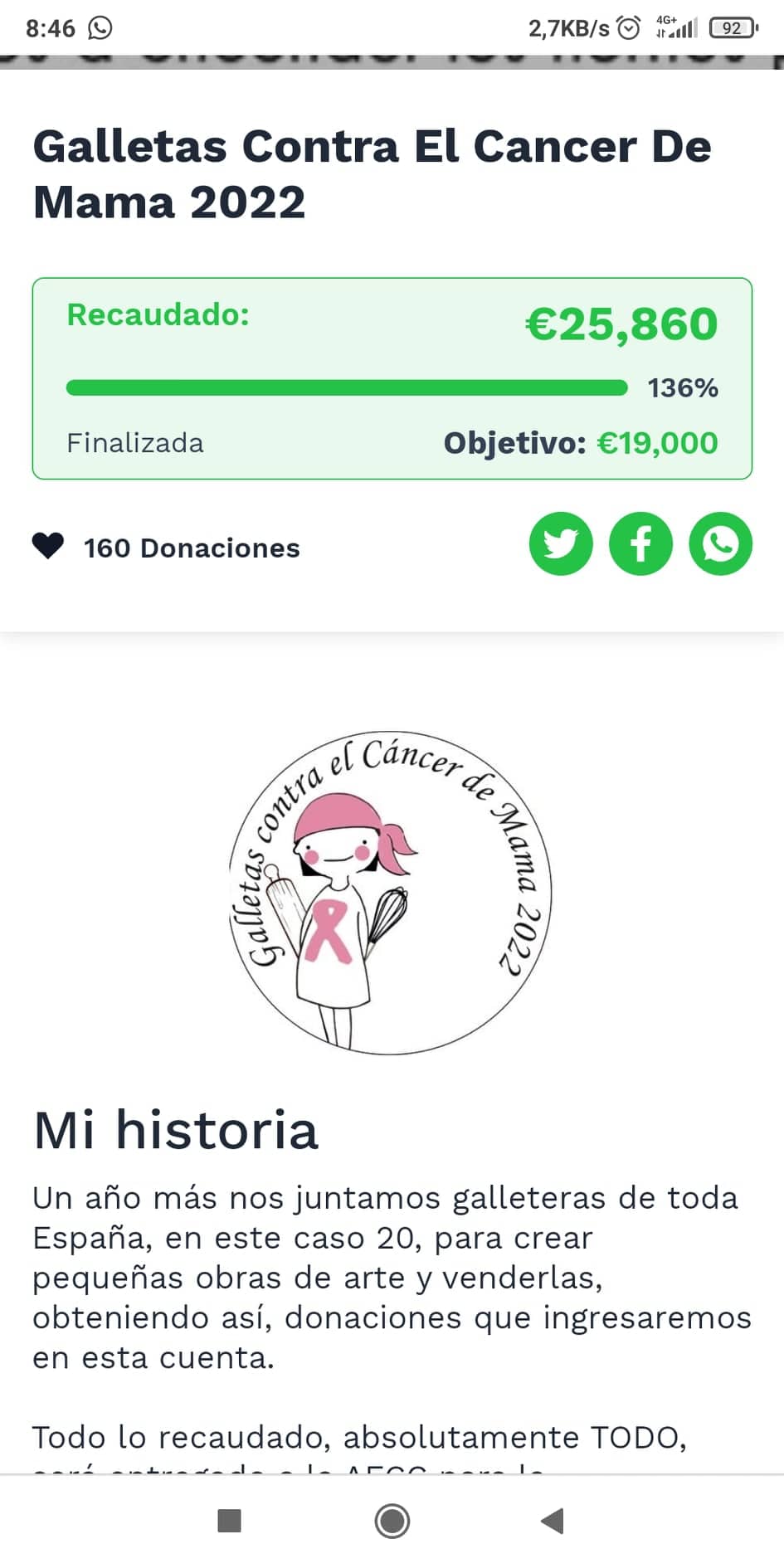Tap the Recaudado label
The height and width of the screenshot is (1568, 784).
tap(158, 315)
